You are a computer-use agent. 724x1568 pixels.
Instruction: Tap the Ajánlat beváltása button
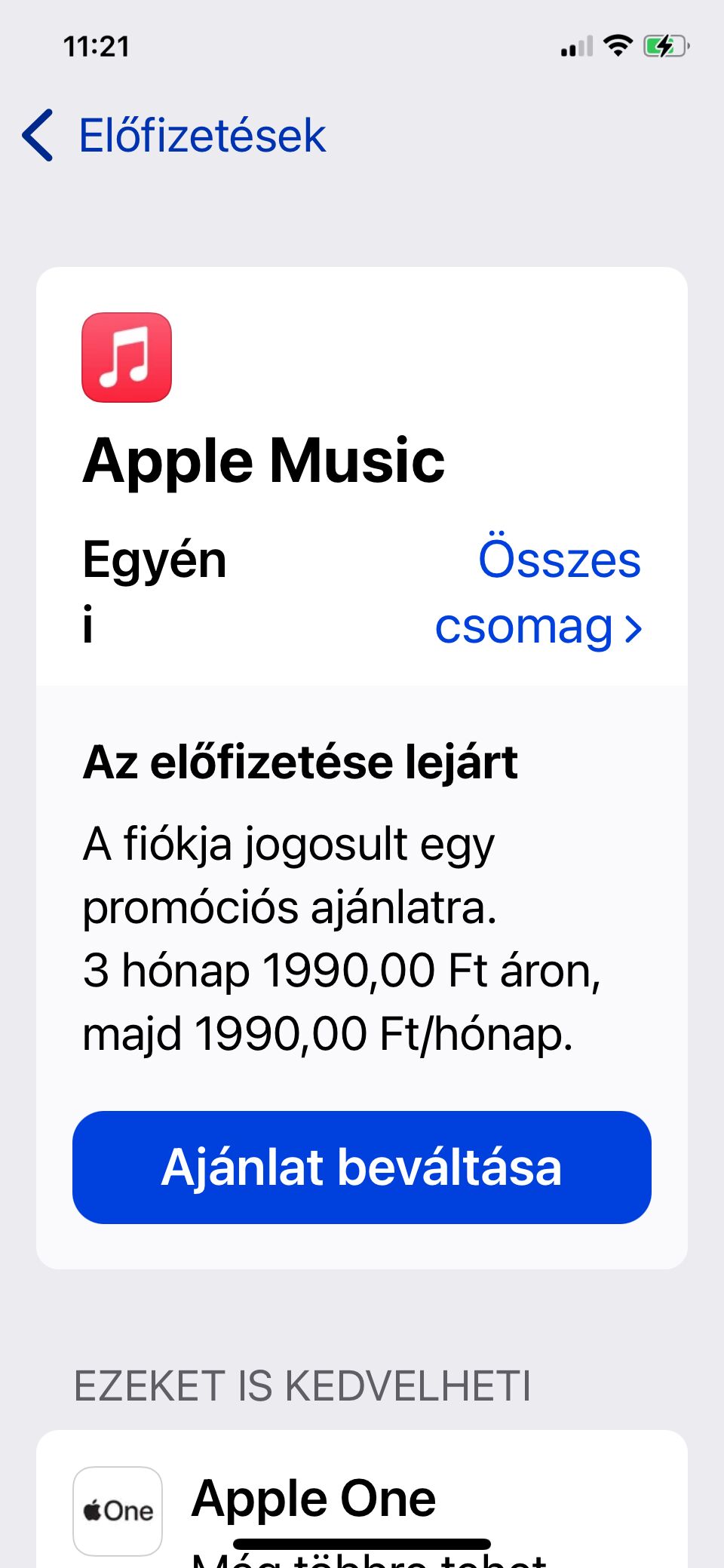click(x=362, y=1167)
